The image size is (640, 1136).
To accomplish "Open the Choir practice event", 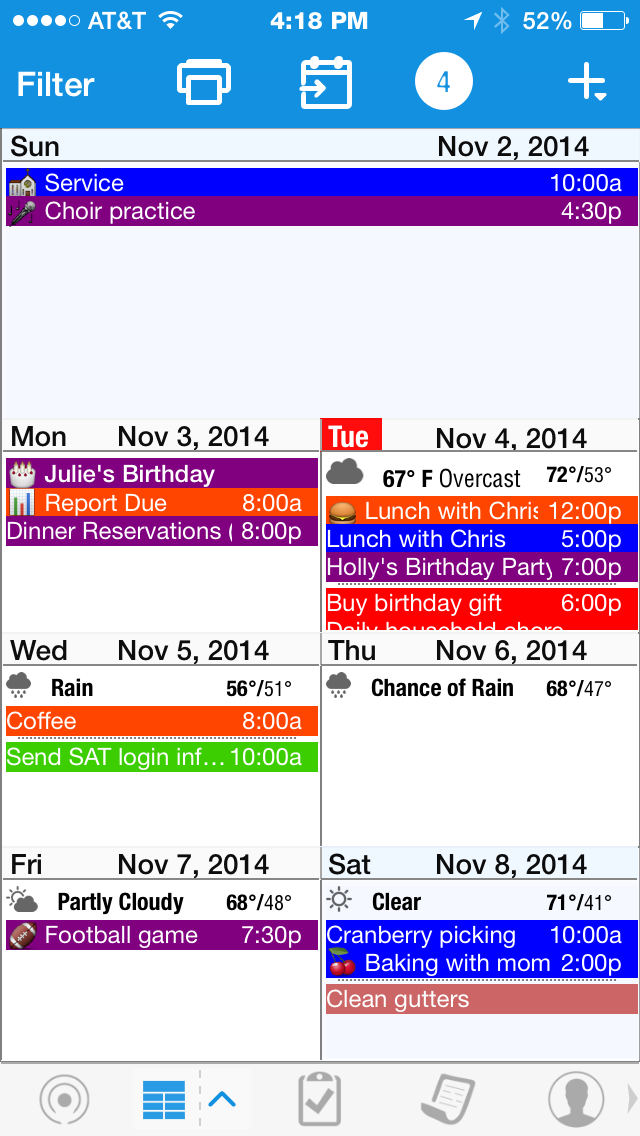I will pyautogui.click(x=322, y=211).
